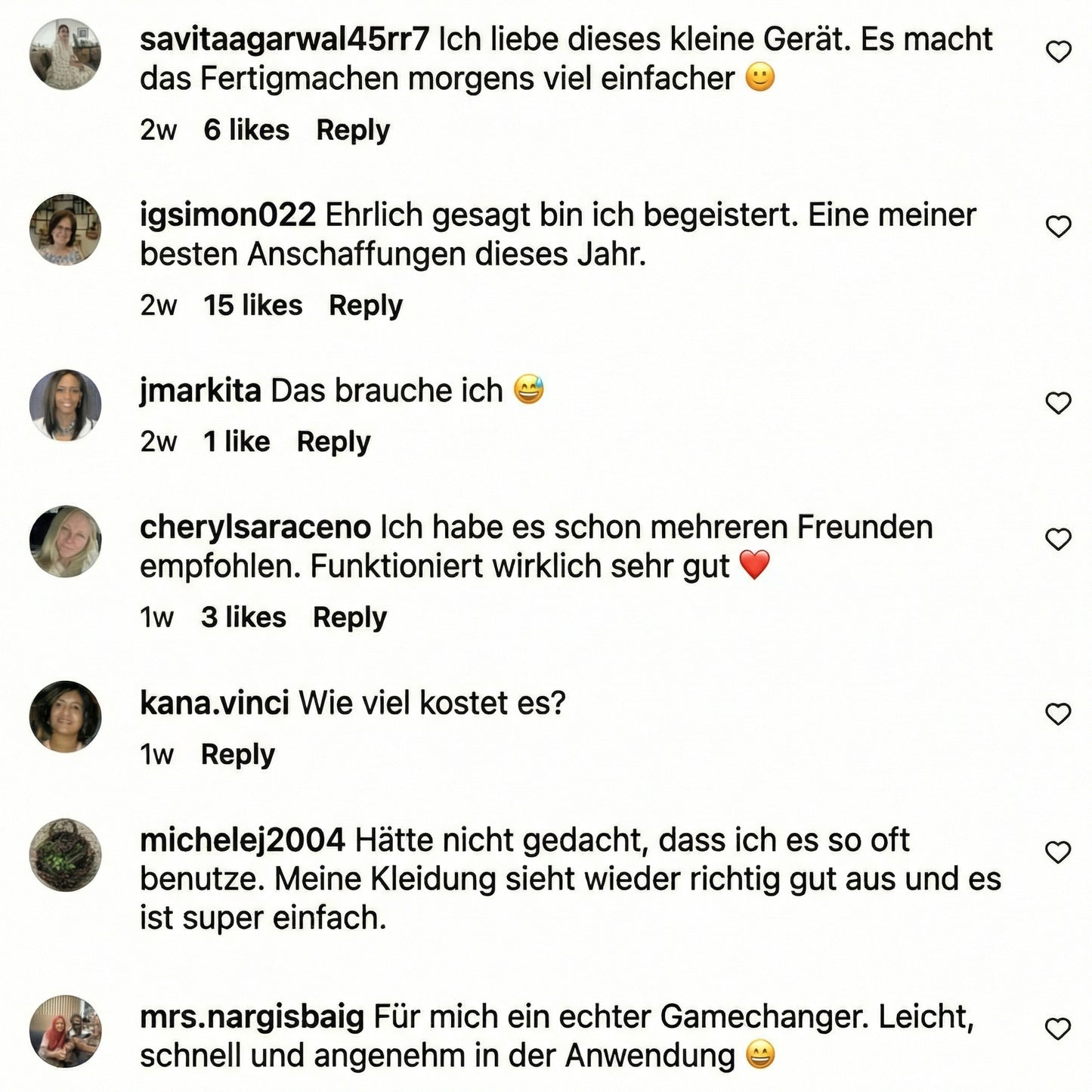Viewport: 1092px width, 1092px height.
Task: Open jmarkita's profile photo
Action: 65,405
